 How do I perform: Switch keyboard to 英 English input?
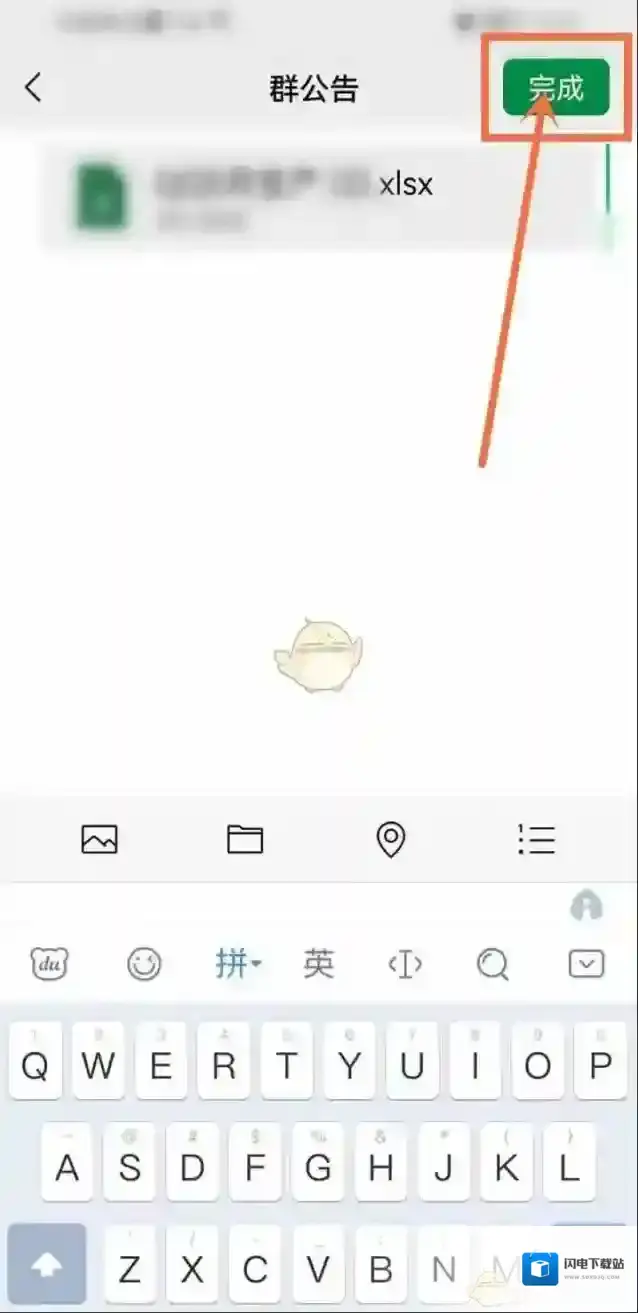click(x=318, y=964)
